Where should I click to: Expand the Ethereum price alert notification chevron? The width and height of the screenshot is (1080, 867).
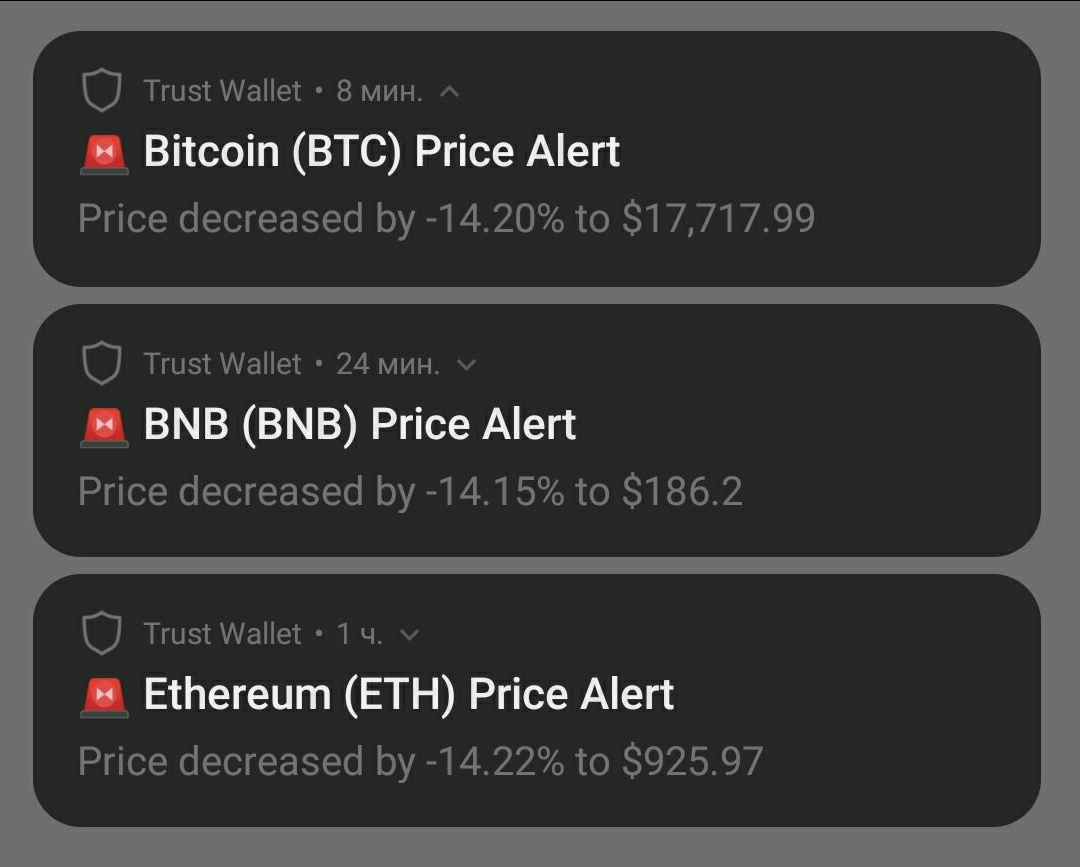click(409, 635)
